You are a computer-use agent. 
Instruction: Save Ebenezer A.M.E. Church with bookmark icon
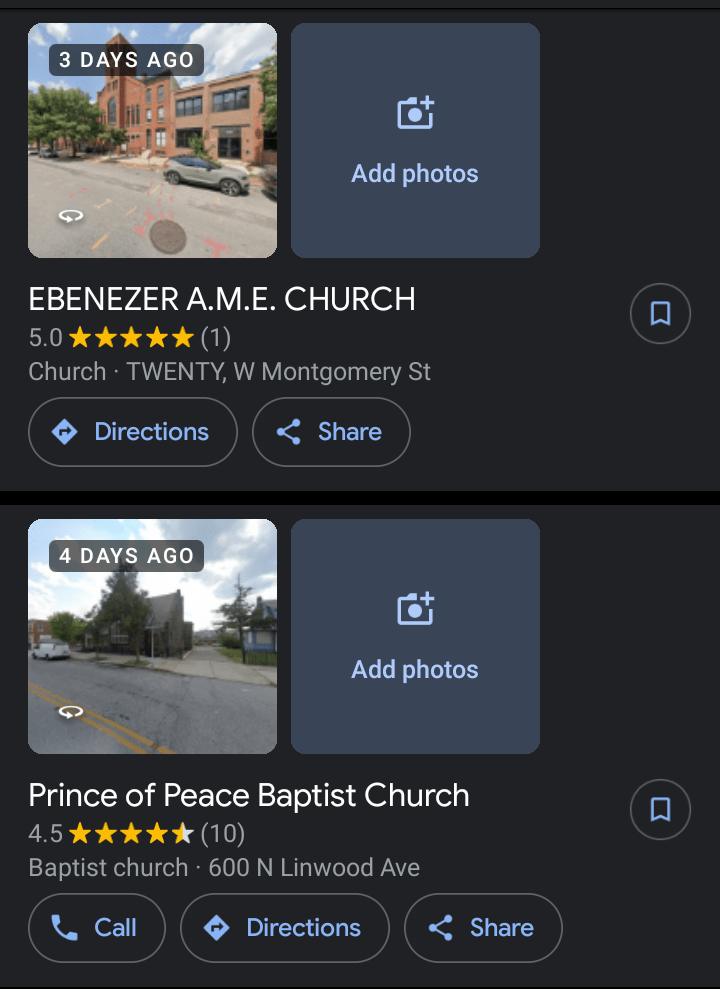(660, 314)
